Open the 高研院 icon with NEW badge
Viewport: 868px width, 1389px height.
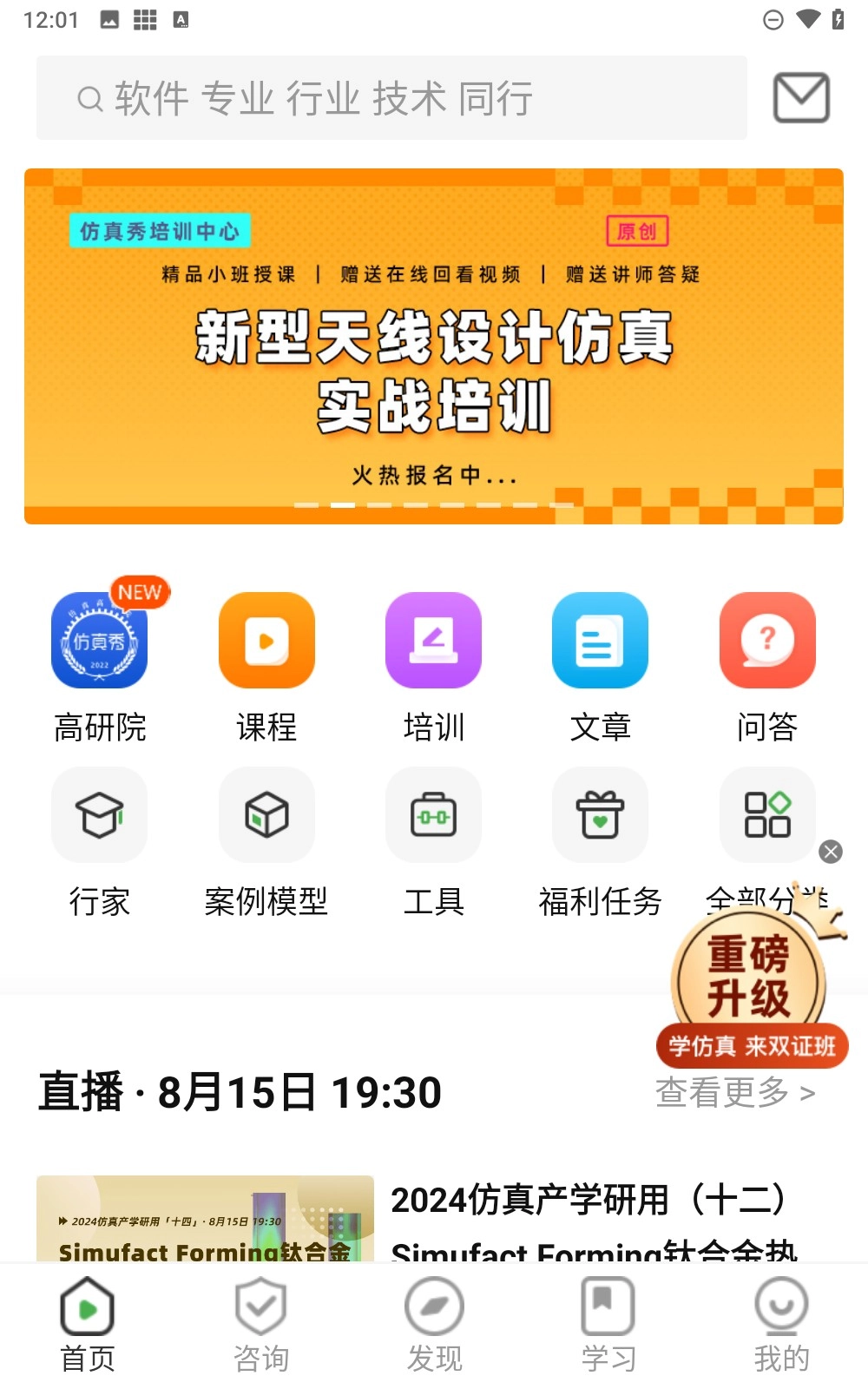click(x=100, y=641)
